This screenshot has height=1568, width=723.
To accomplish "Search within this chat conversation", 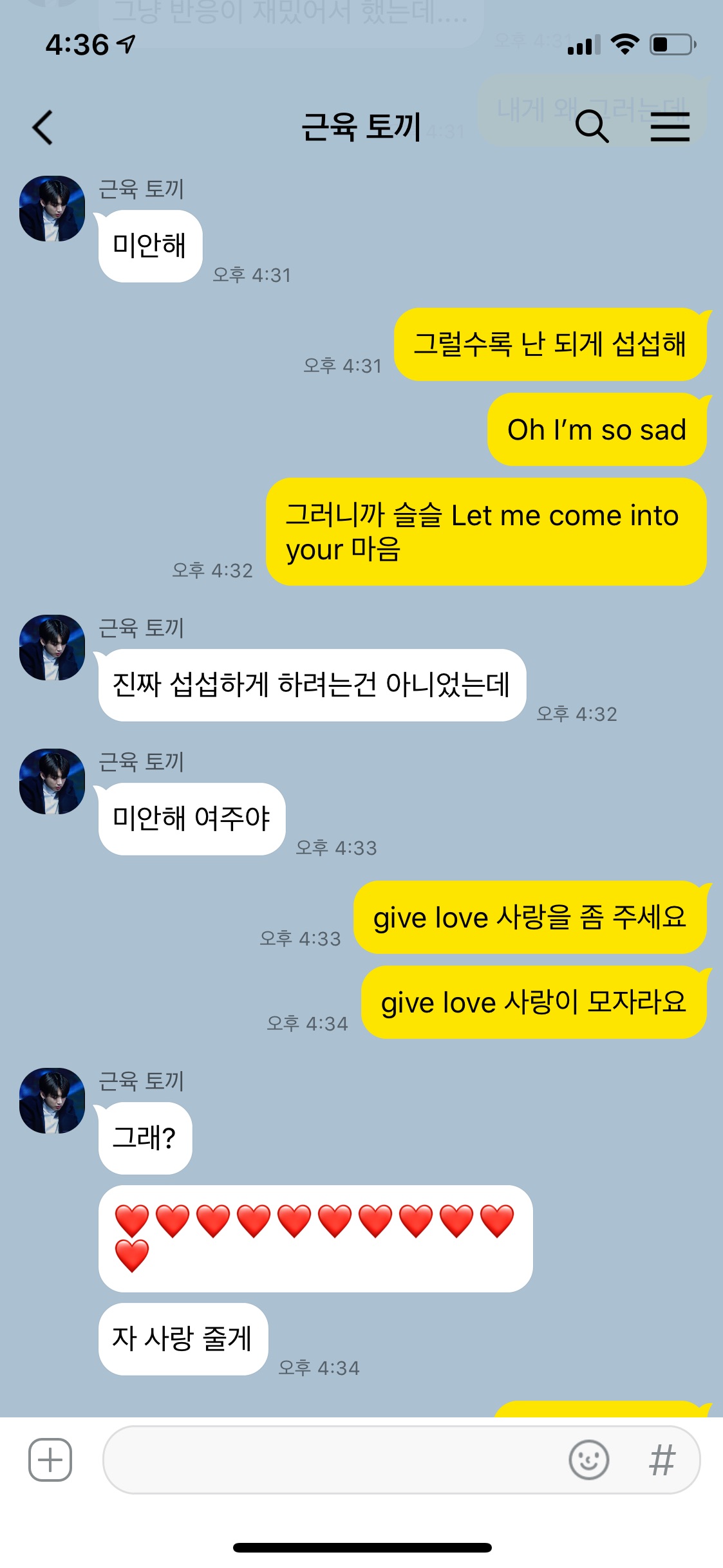I will pos(591,126).
